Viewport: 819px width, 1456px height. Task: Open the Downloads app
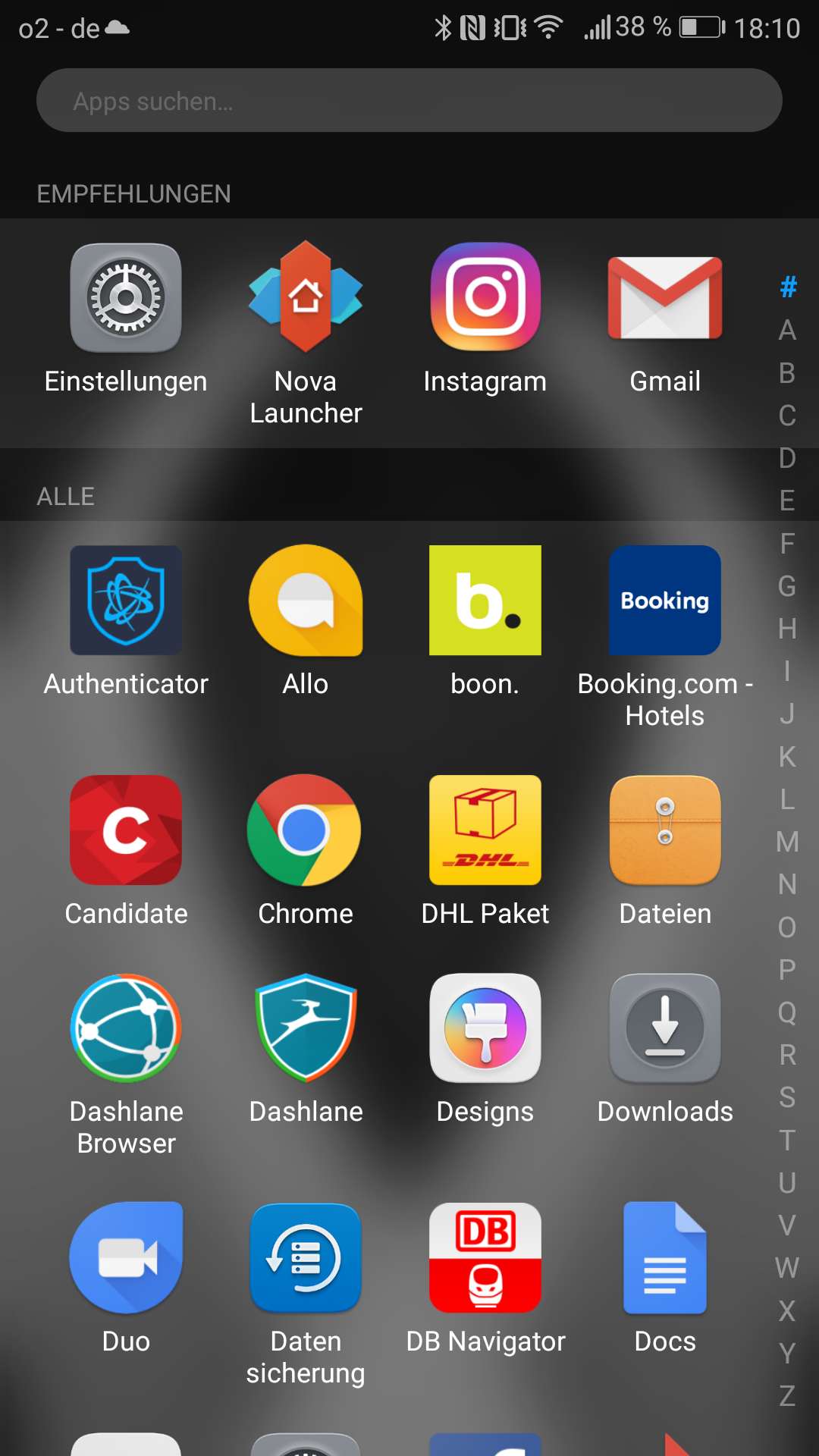click(665, 1029)
